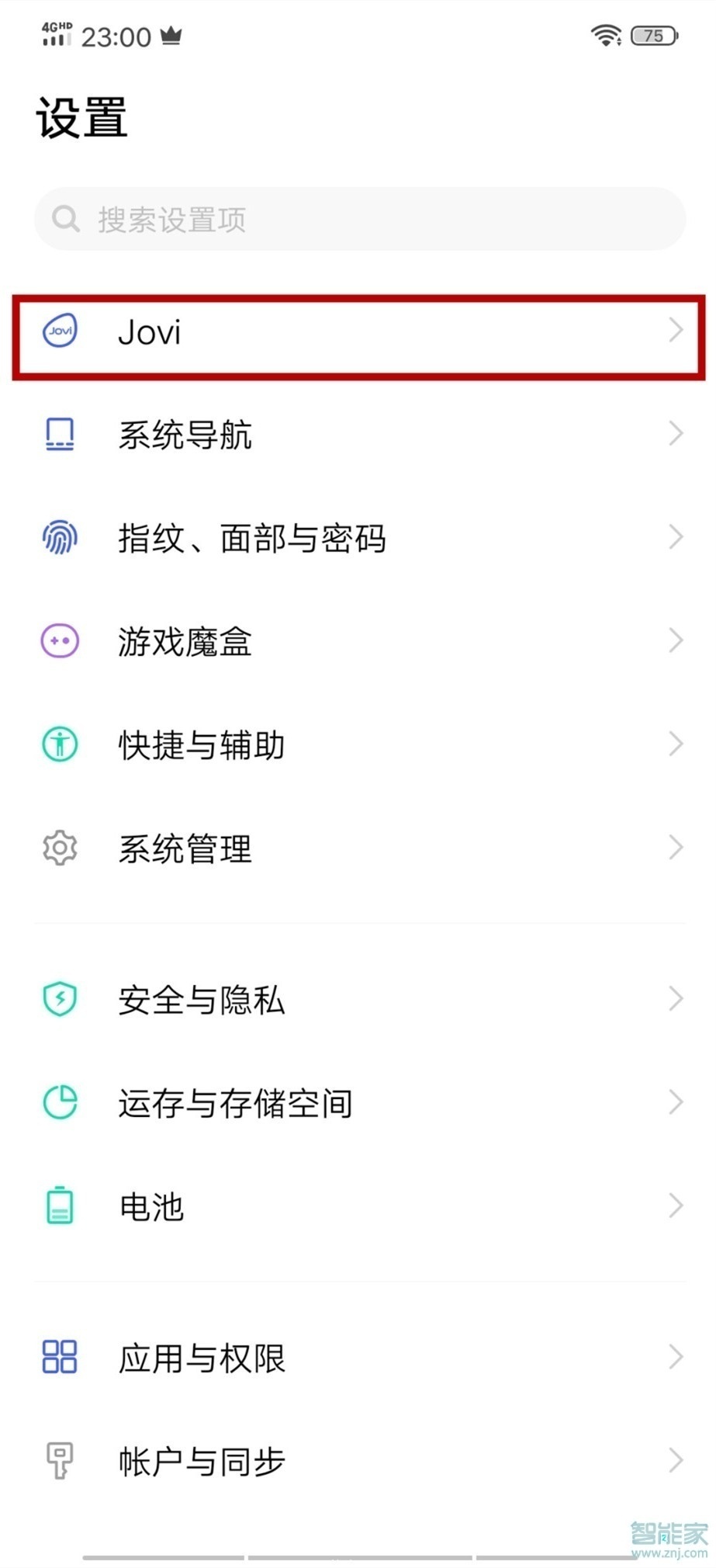Select the 快捷与辅助 accessibility icon
This screenshot has width=716, height=1568.
[59, 744]
